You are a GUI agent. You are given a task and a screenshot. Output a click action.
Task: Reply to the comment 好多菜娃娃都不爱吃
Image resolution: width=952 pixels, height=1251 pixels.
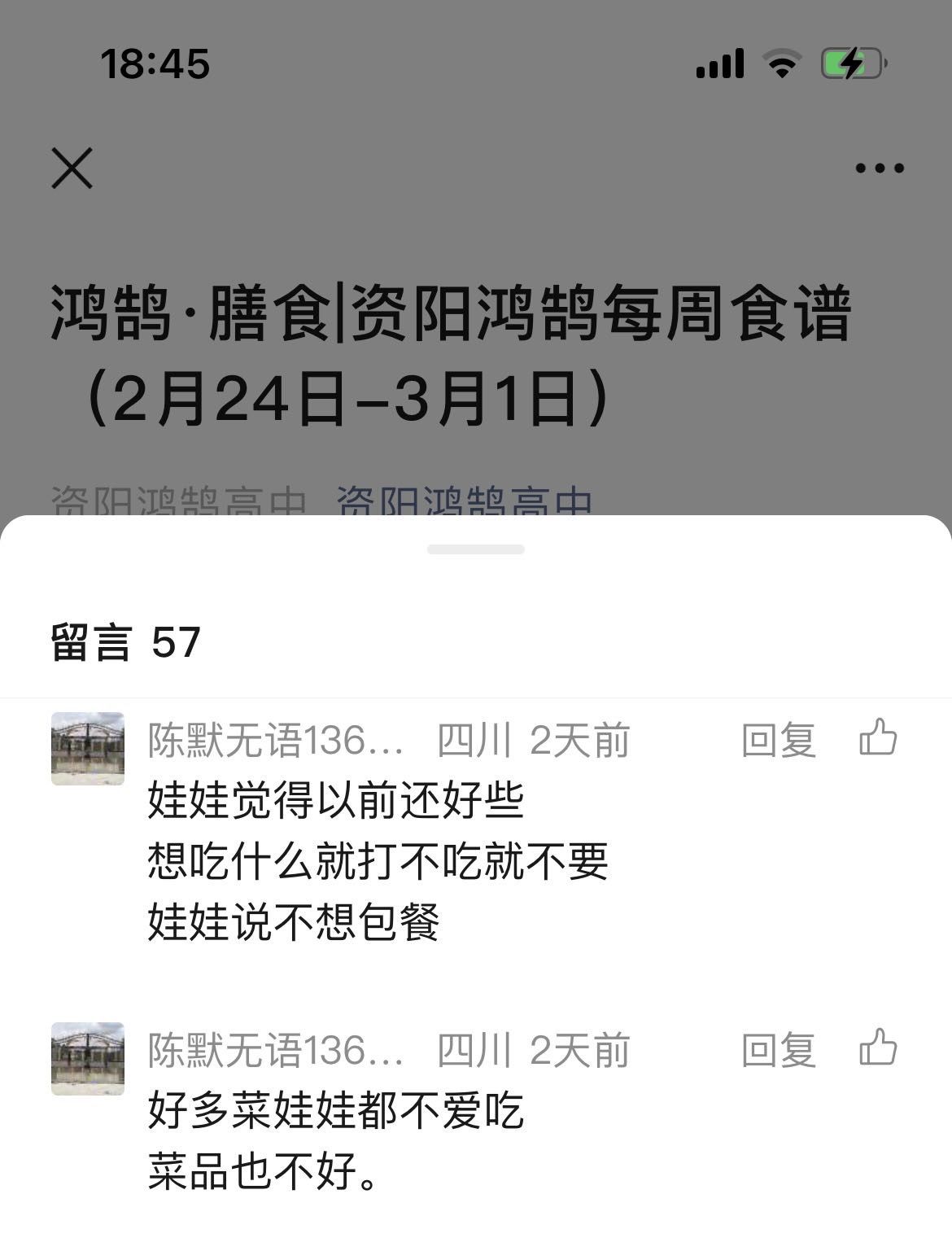pos(778,1050)
